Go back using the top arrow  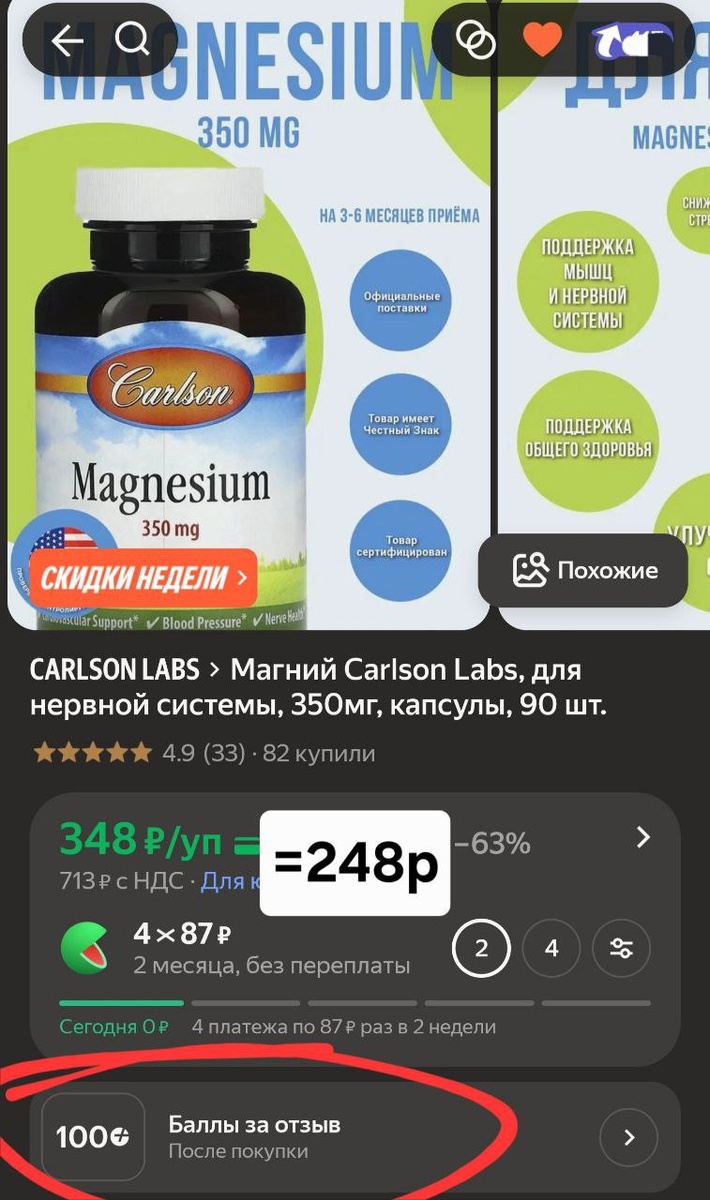click(67, 41)
